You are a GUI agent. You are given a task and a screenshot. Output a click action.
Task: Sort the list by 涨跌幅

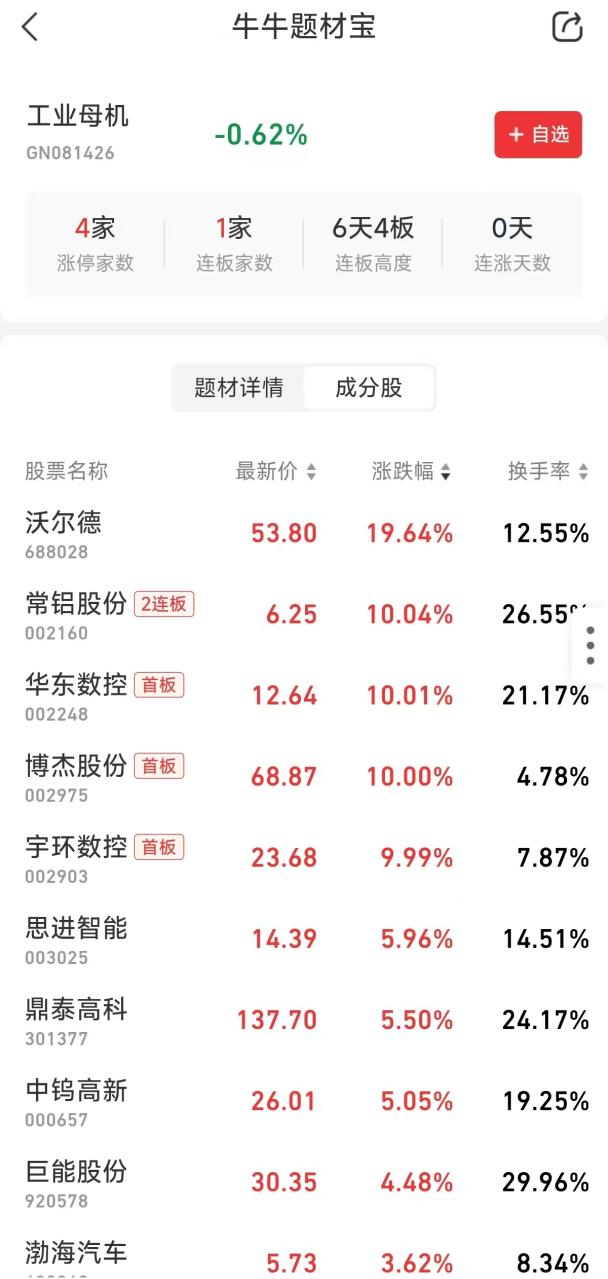click(411, 471)
